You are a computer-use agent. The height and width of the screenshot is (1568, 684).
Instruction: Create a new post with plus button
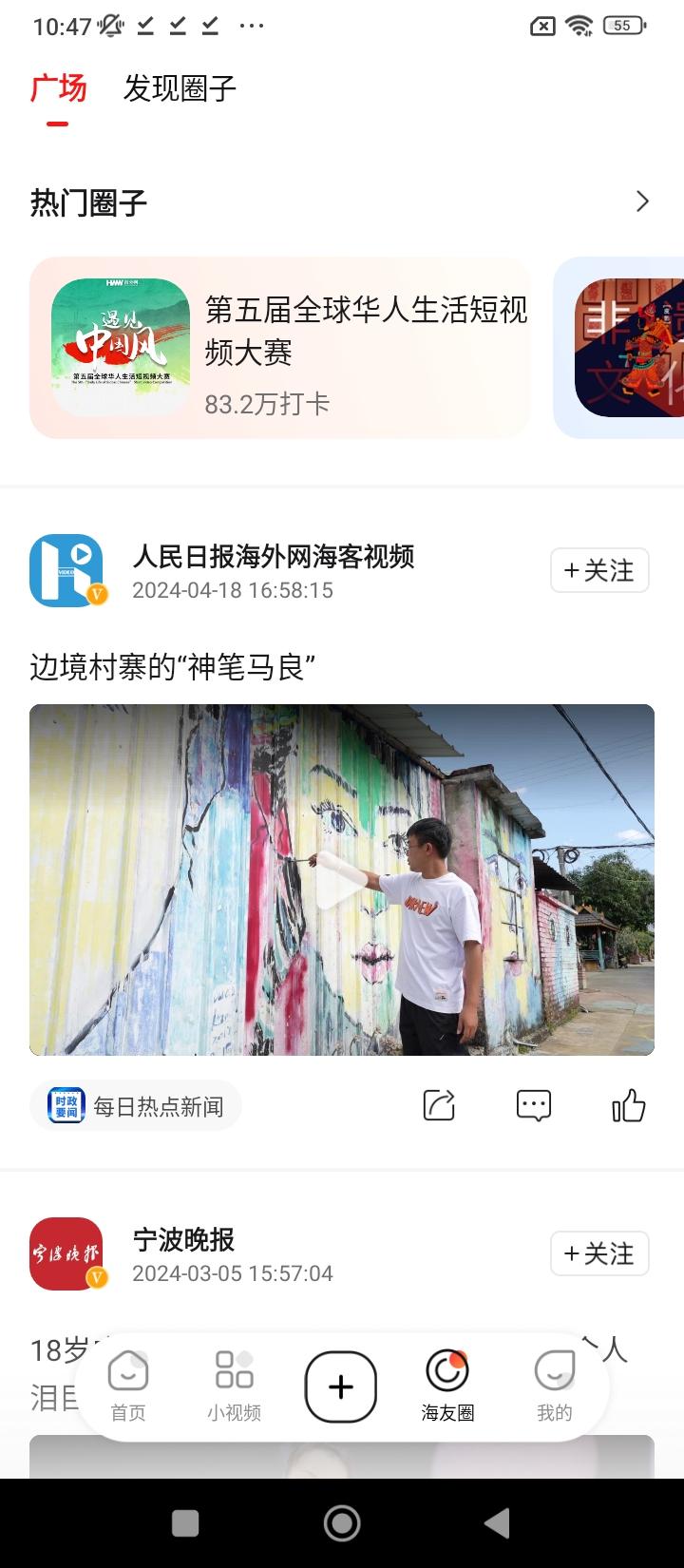341,1387
